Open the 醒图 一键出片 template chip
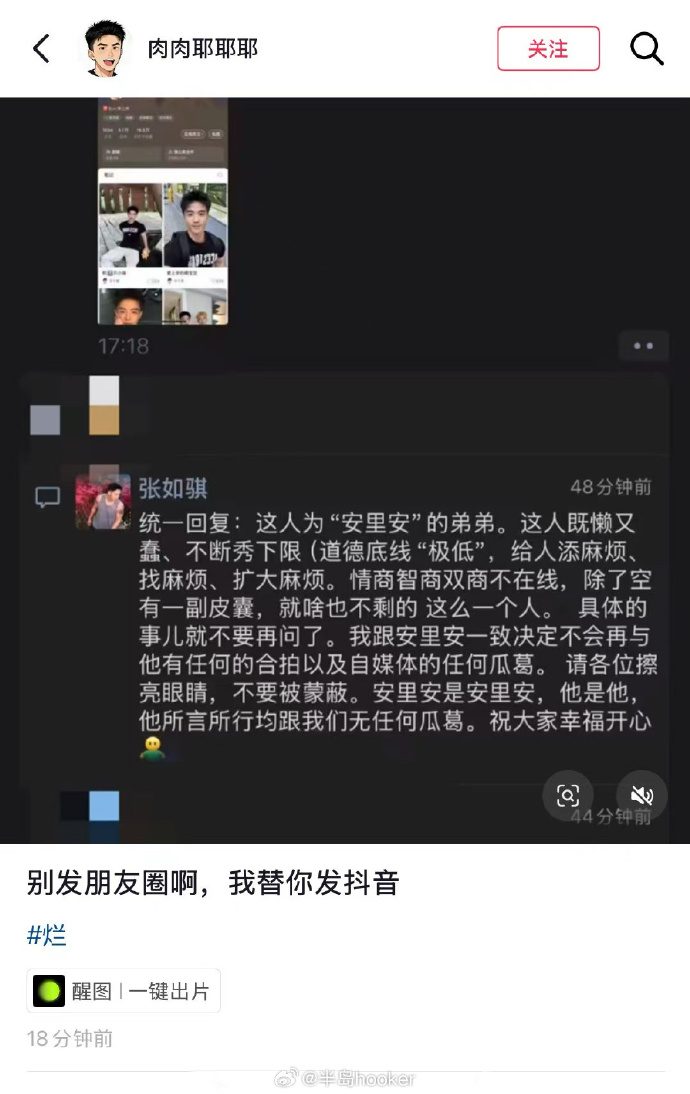 pos(124,991)
